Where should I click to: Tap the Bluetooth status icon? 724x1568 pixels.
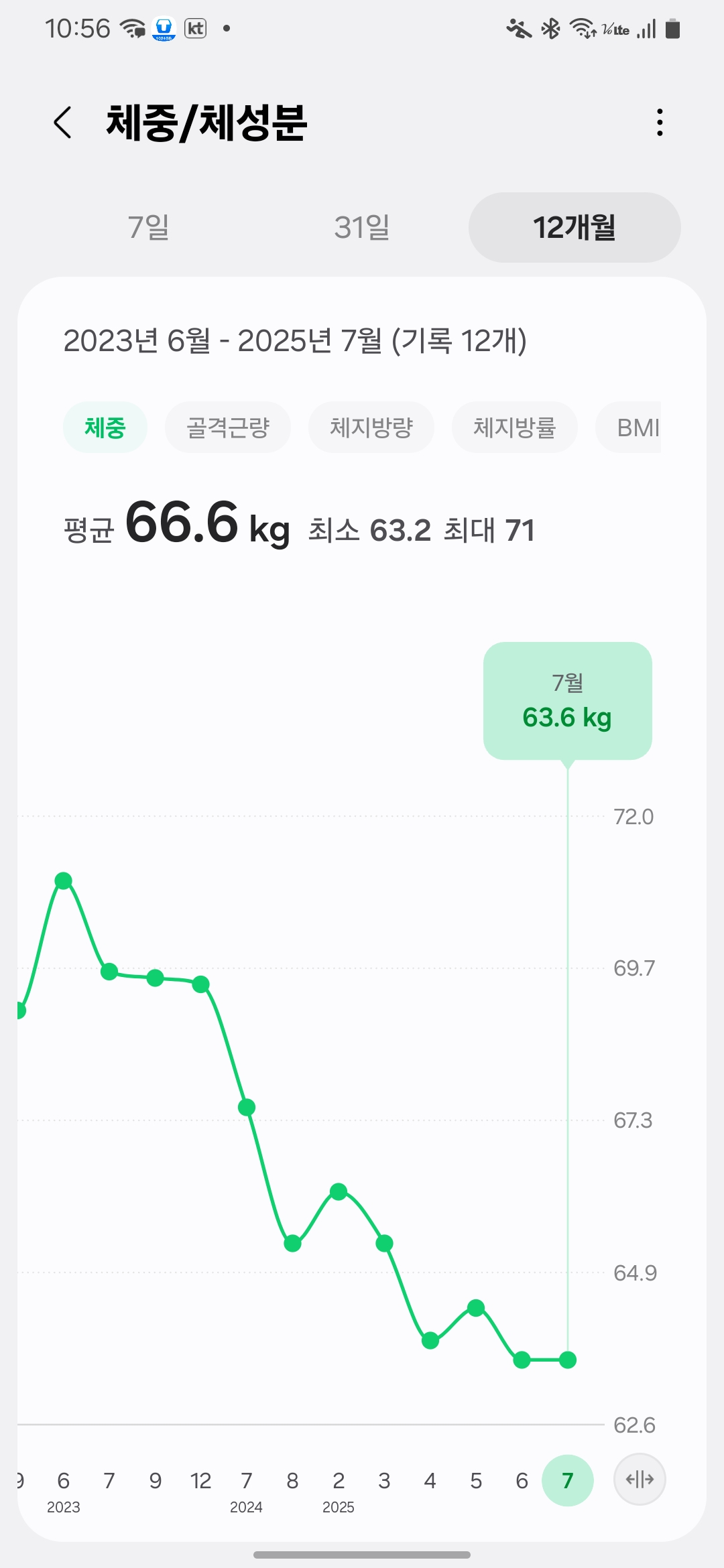click(551, 28)
